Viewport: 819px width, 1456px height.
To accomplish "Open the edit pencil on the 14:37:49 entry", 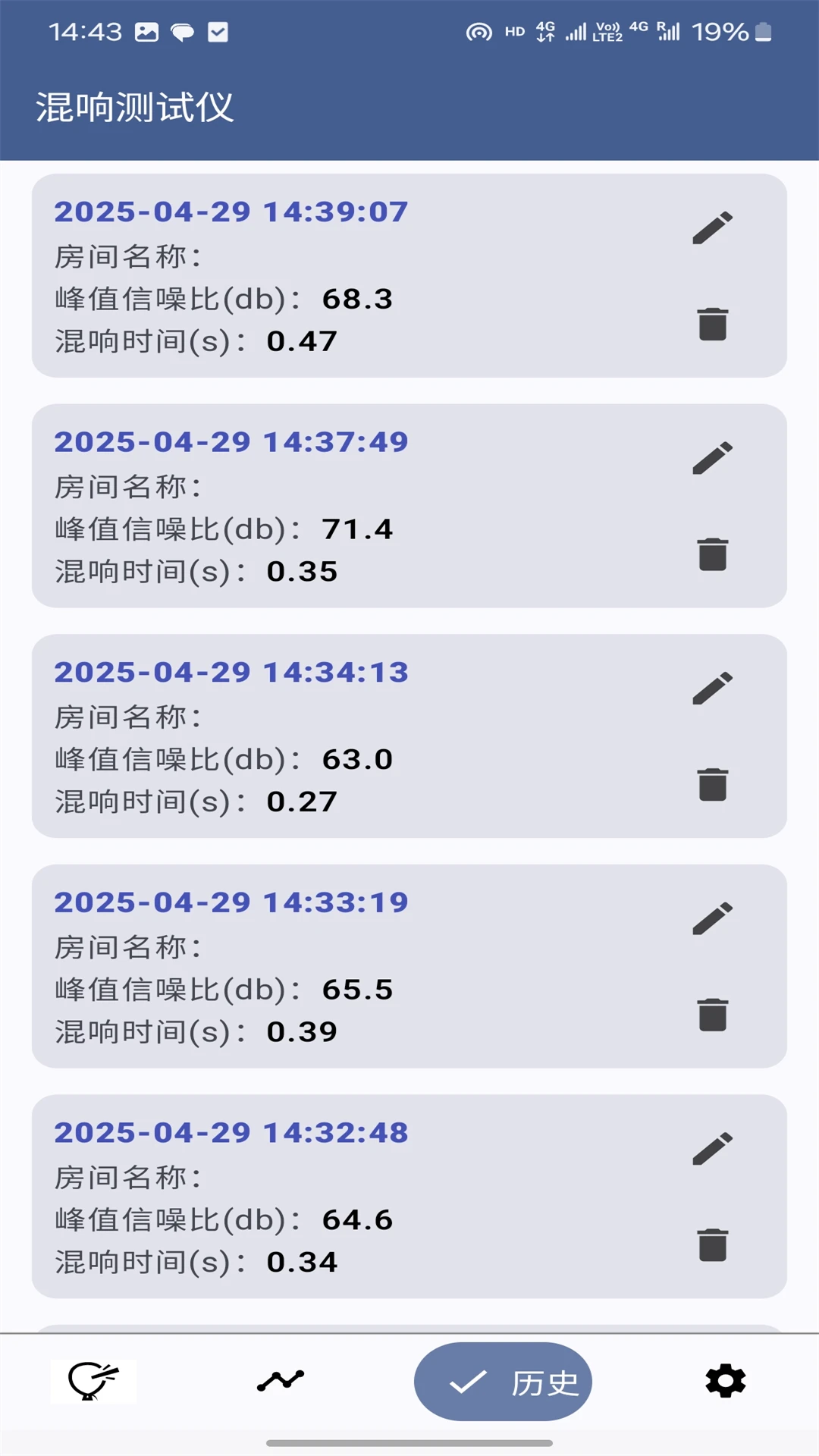I will [714, 456].
